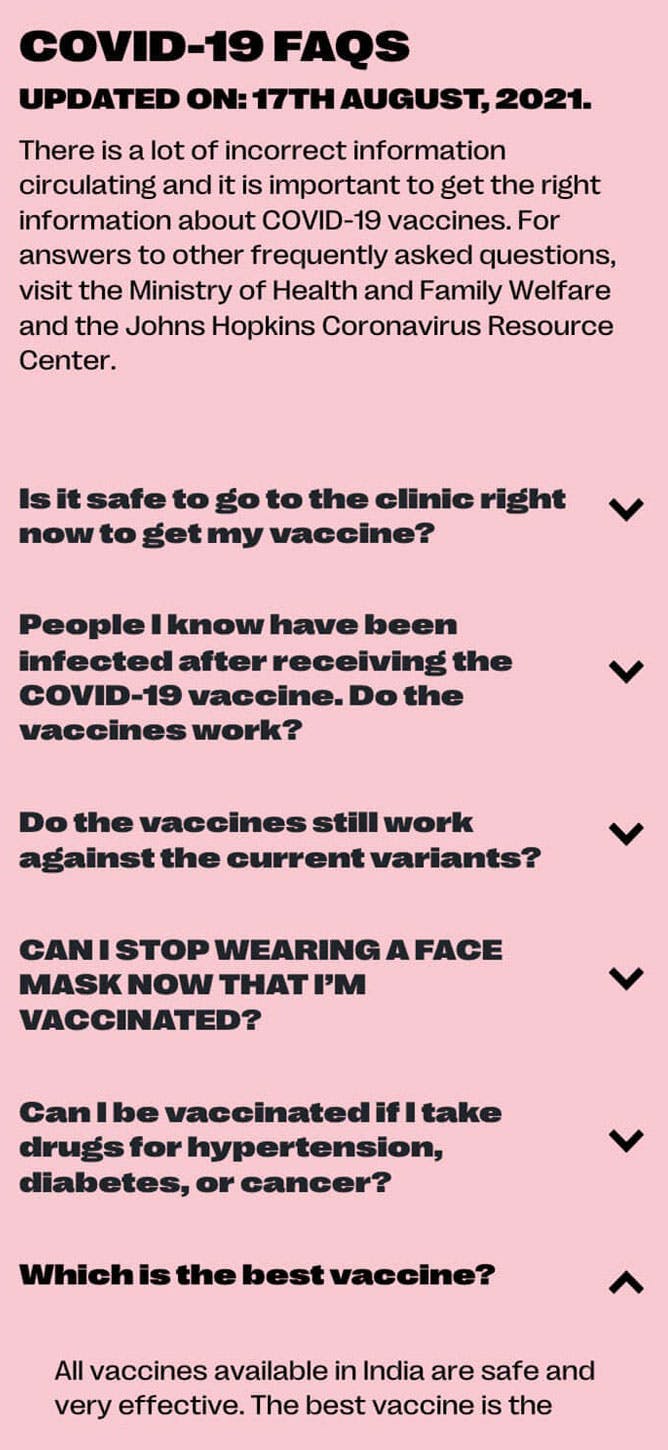Screen dimensions: 668x1450
Task: Expand 'Do the vaccines work?' infection question
Action: (x=625, y=671)
